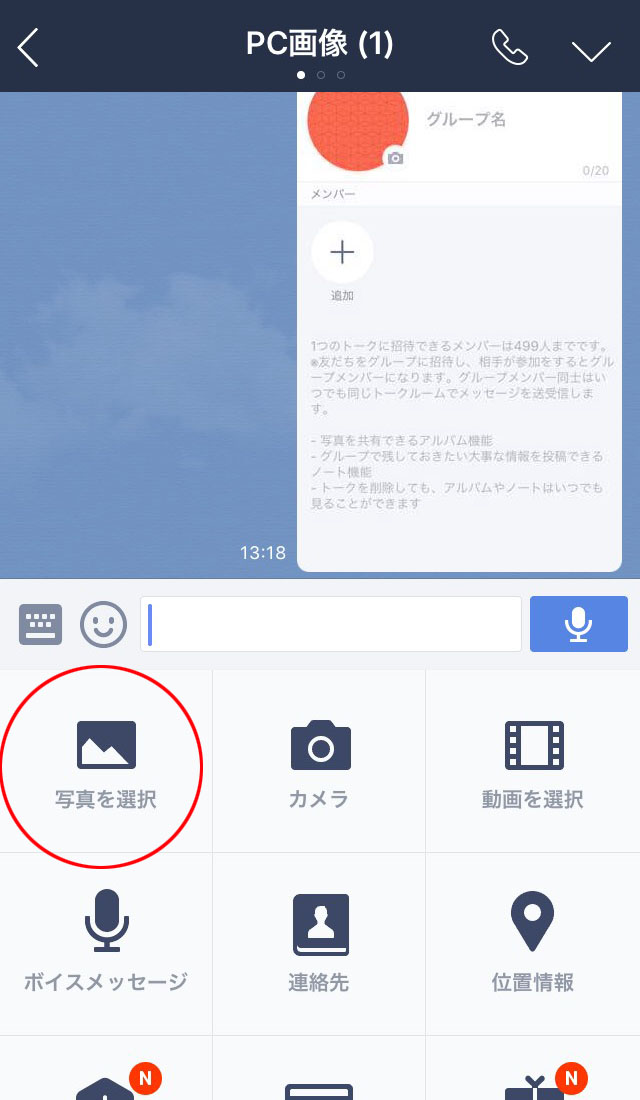Open the emoji and sticker picker

104,625
